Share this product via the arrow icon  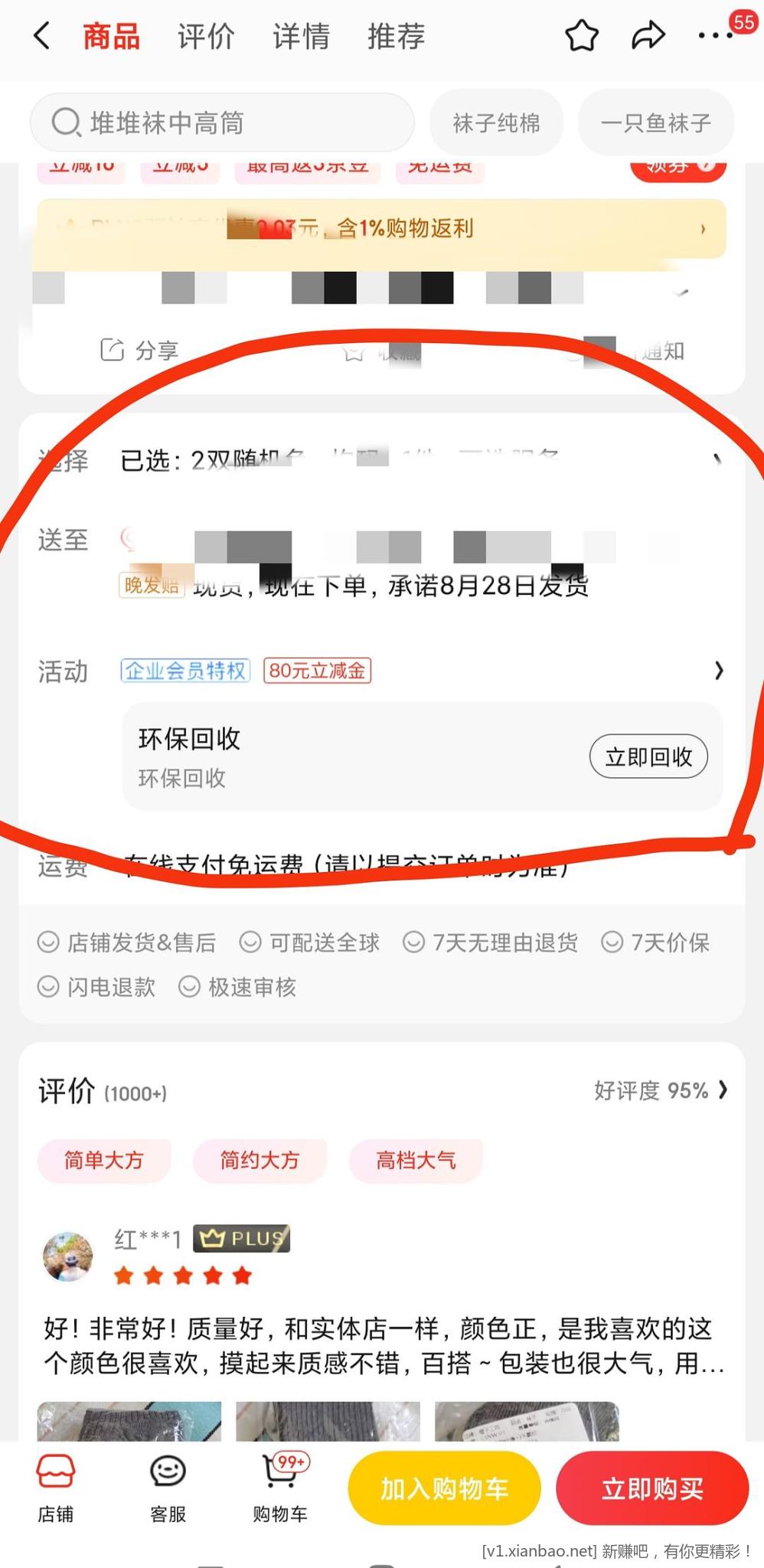648,36
